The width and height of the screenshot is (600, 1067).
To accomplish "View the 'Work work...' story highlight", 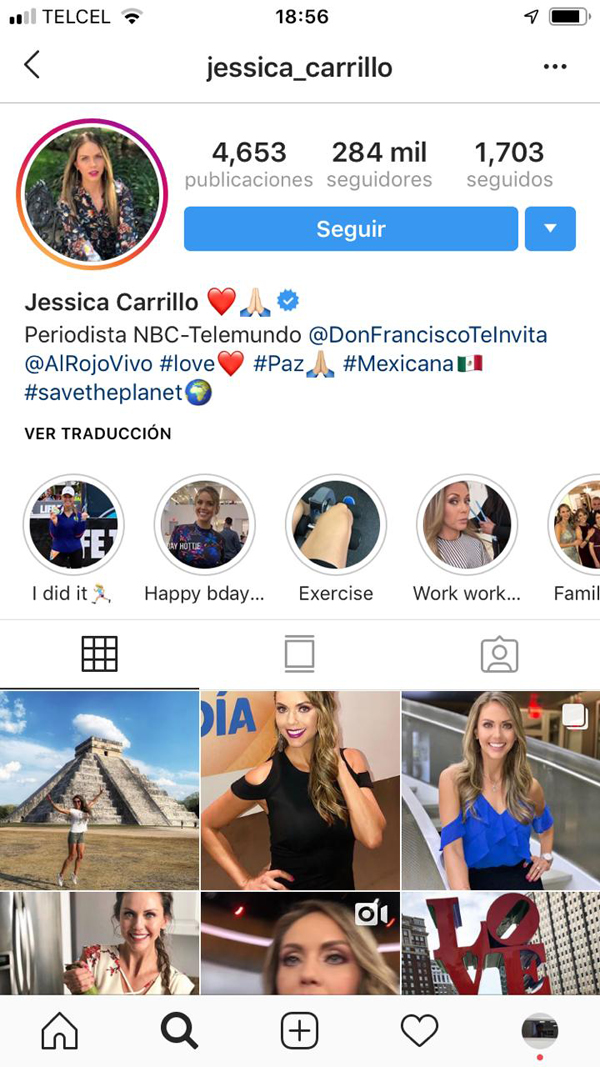I will [467, 524].
